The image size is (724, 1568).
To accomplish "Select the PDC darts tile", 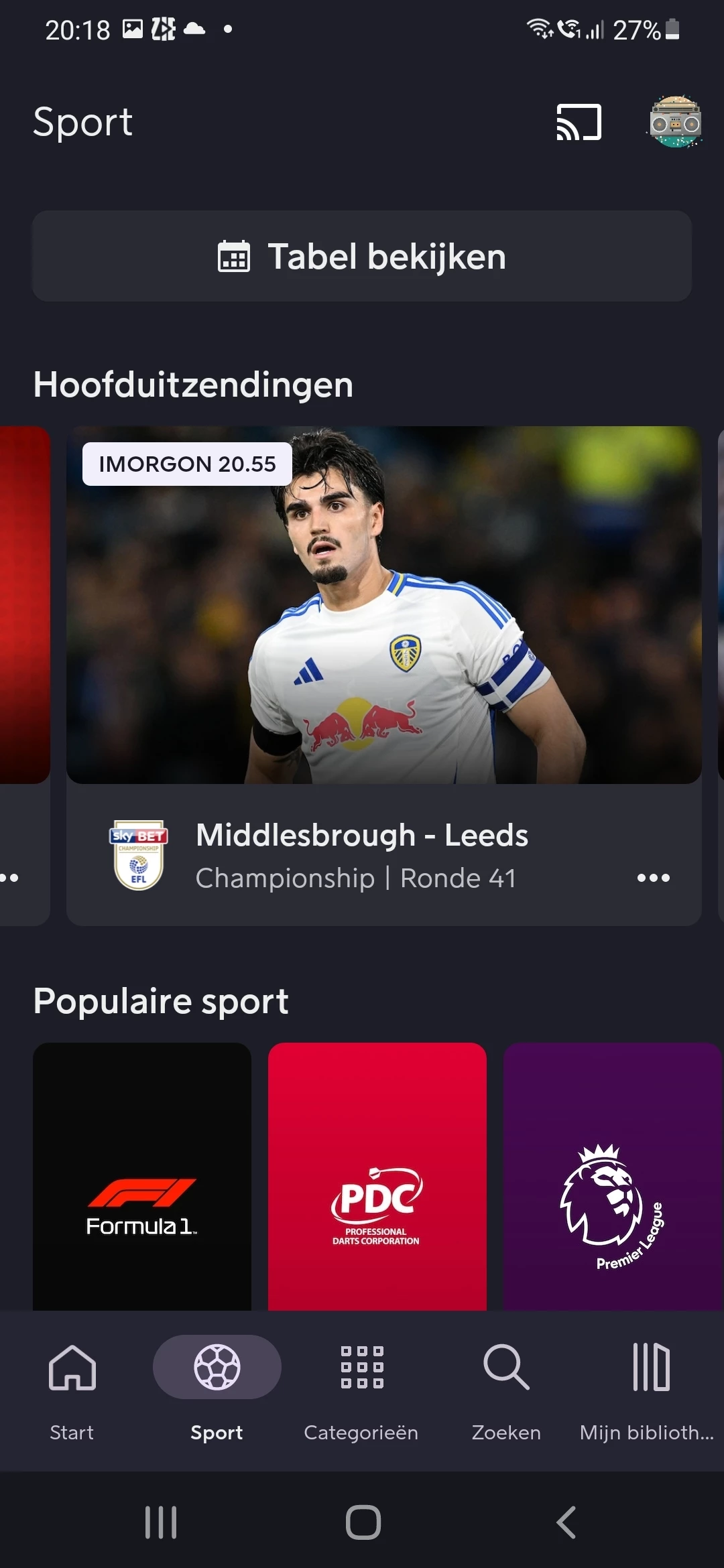I will click(x=377, y=1177).
